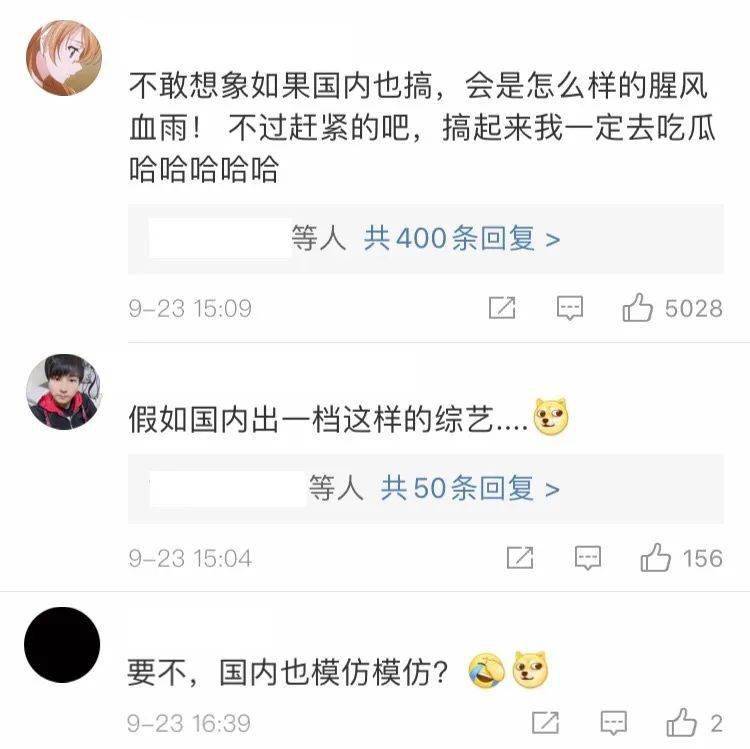Share the comment posted at 9-23 15:04

[x=520, y=558]
